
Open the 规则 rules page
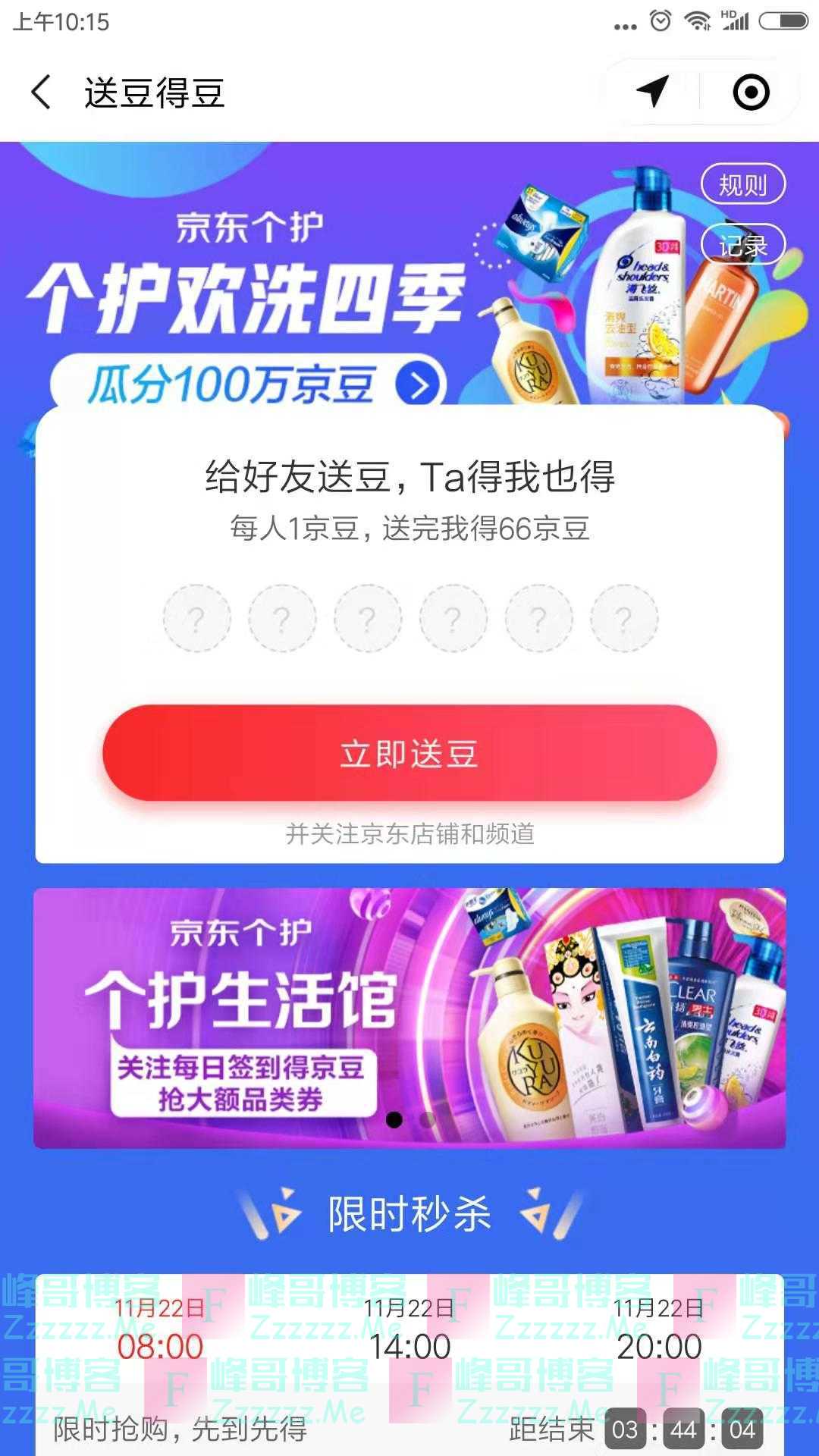[x=744, y=184]
